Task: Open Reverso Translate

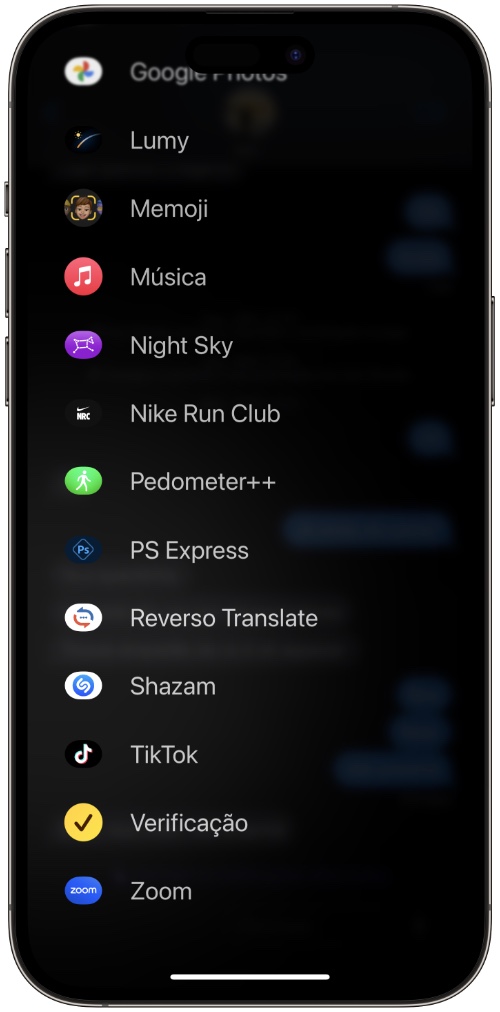Action: (x=191, y=618)
